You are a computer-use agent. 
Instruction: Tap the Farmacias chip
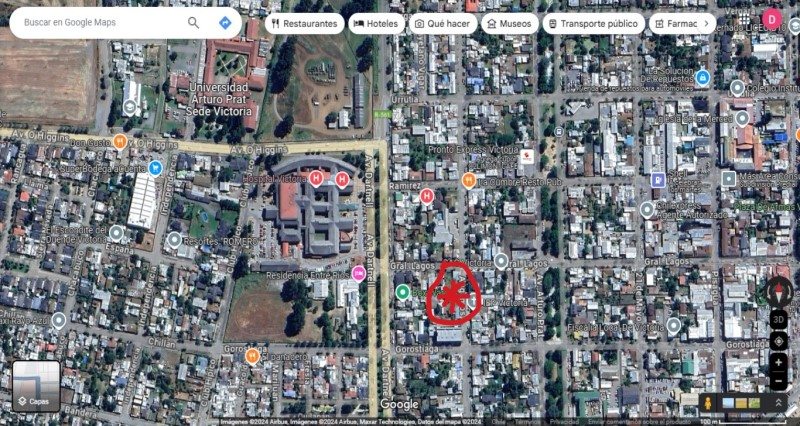coord(676,23)
